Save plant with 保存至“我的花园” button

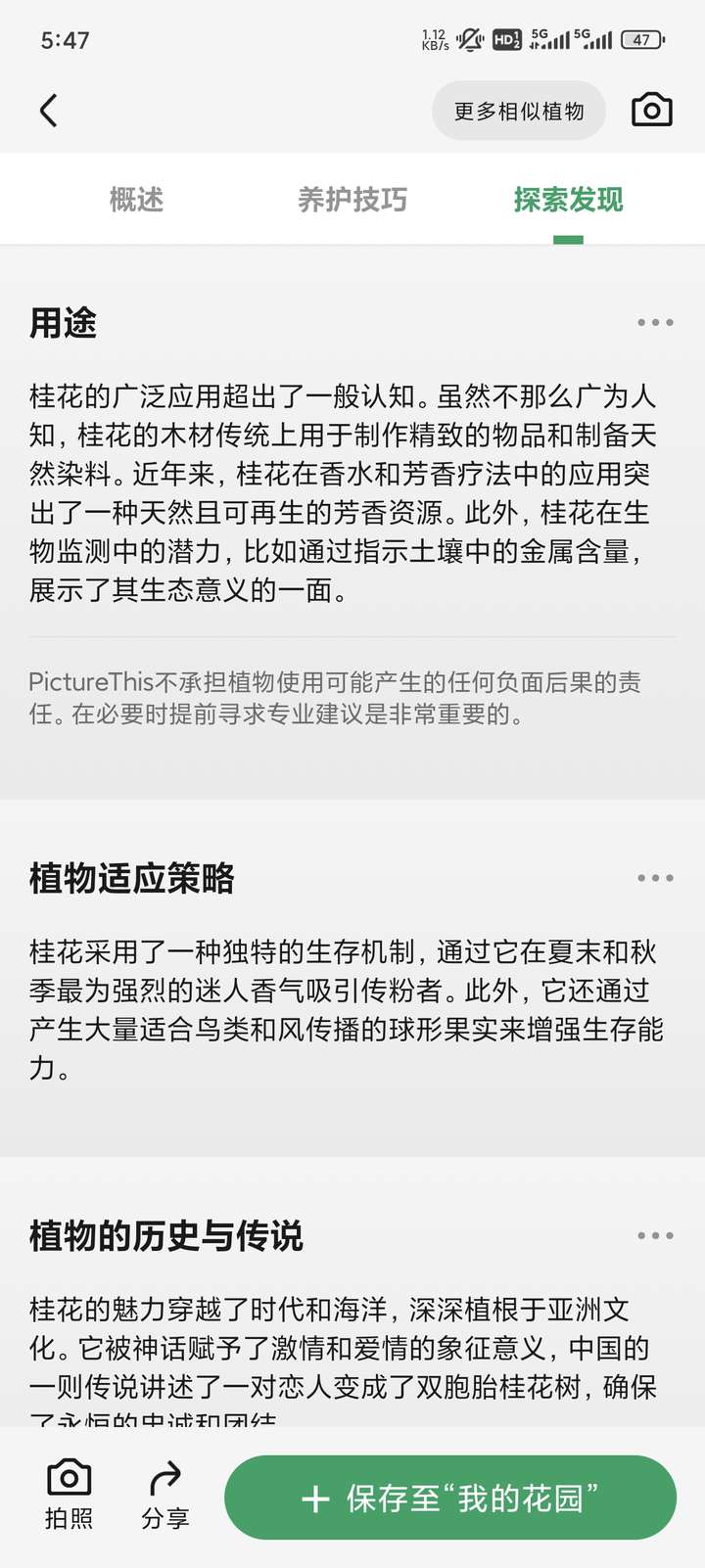click(450, 1498)
